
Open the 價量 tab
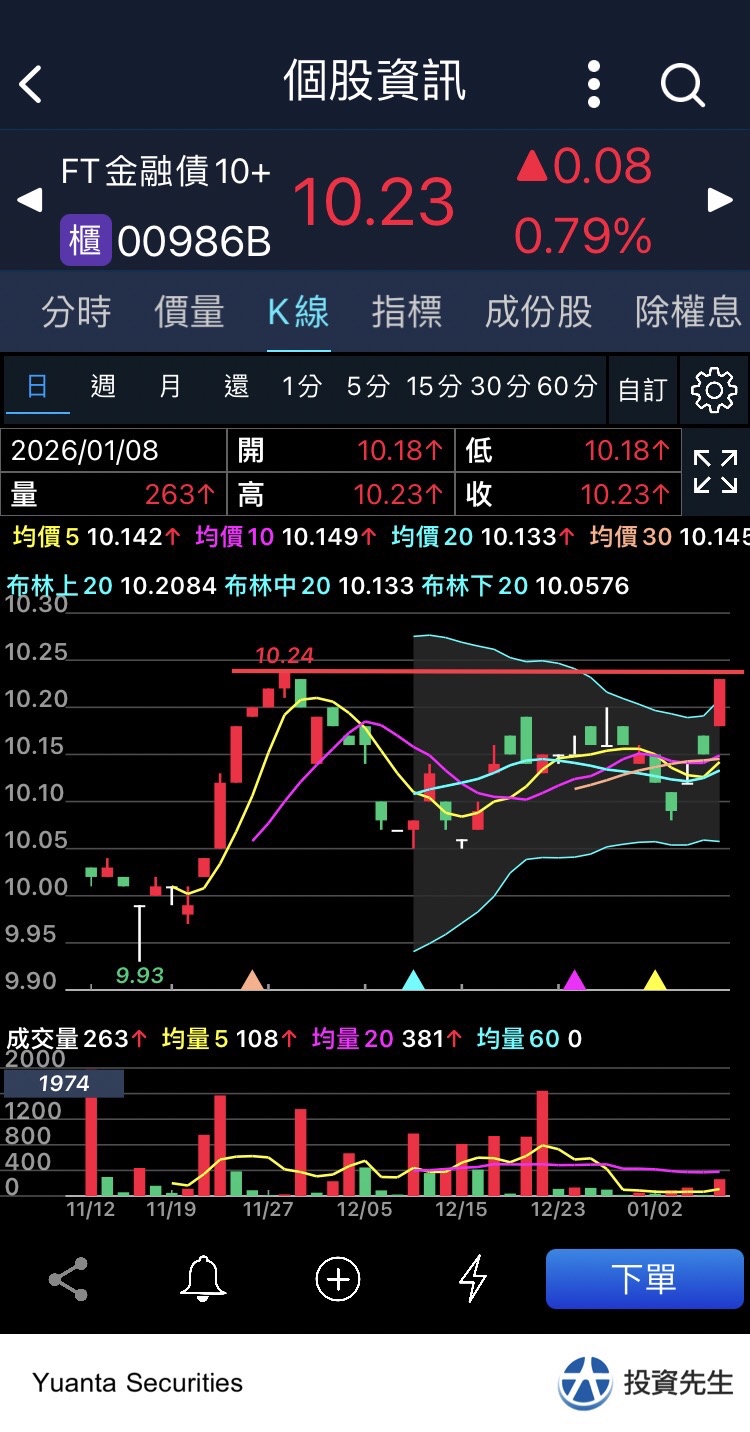189,312
